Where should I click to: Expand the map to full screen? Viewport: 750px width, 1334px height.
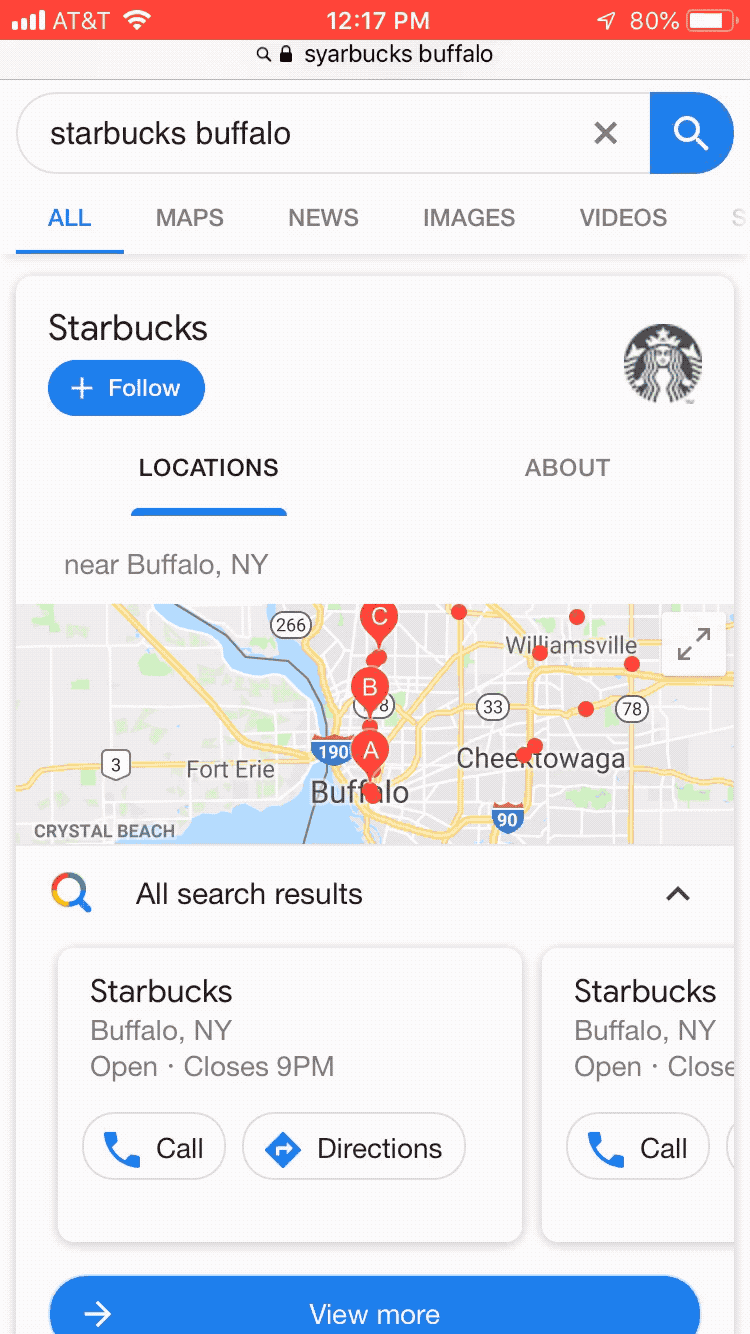tap(694, 644)
